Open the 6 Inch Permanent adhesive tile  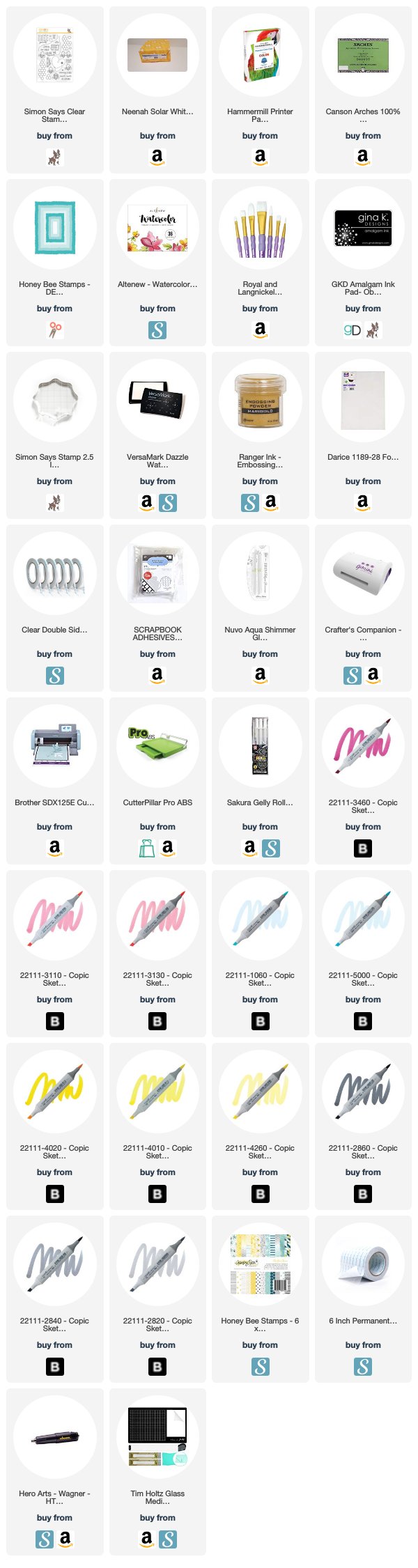pyautogui.click(x=363, y=1264)
